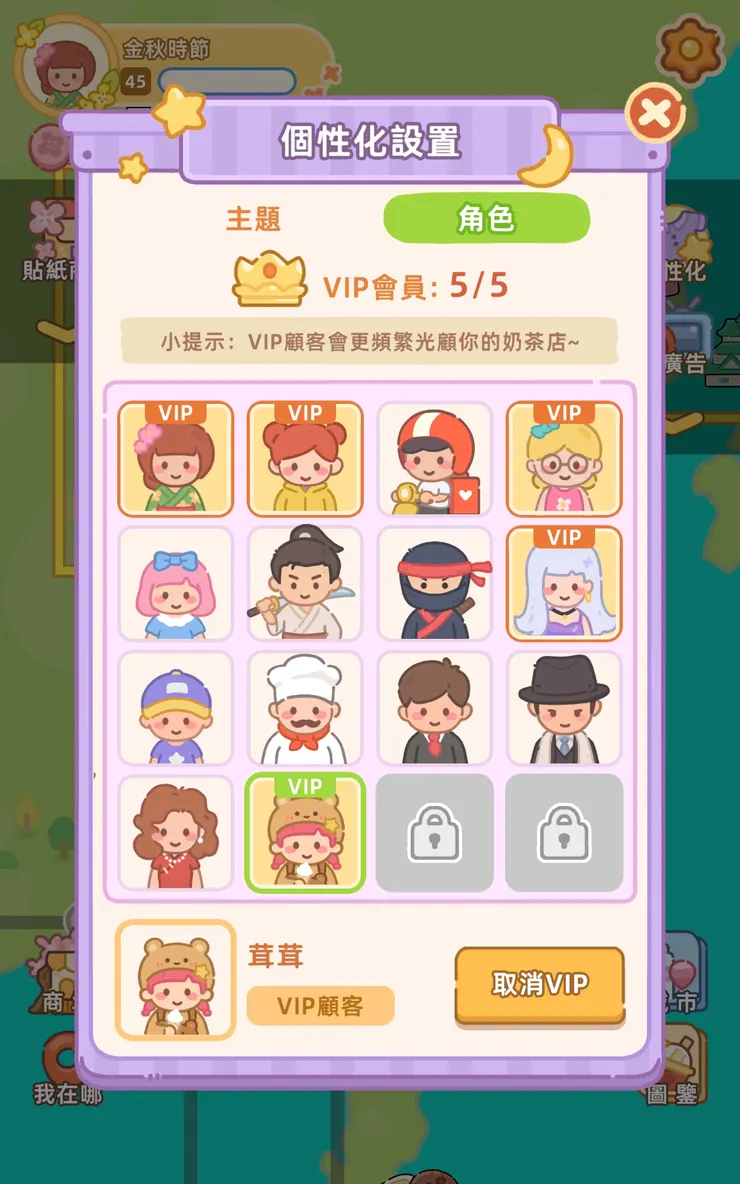Toggle VIP on the white-haired woman
The image size is (740, 1184).
click(563, 585)
